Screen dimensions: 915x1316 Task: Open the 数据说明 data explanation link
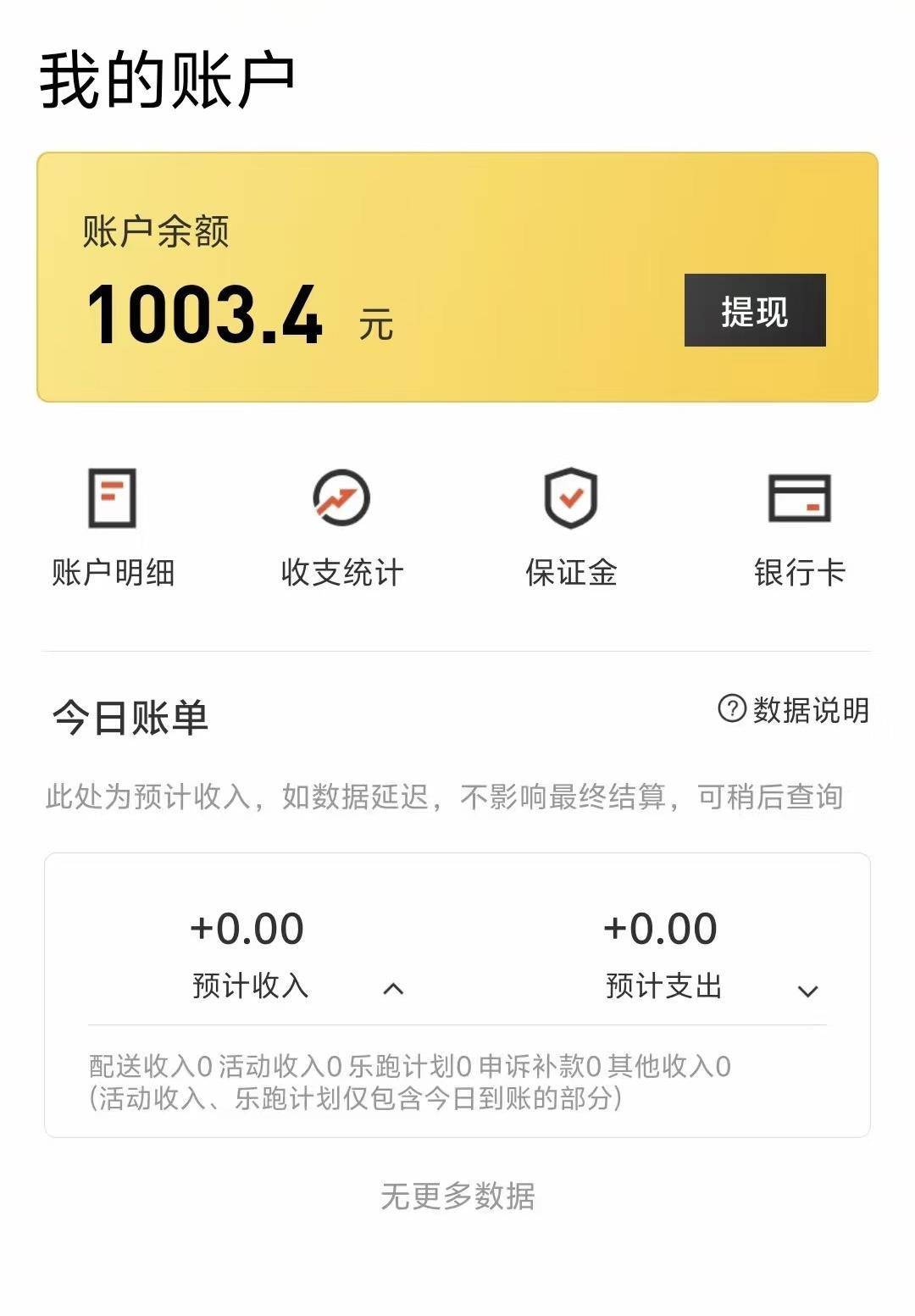(805, 713)
